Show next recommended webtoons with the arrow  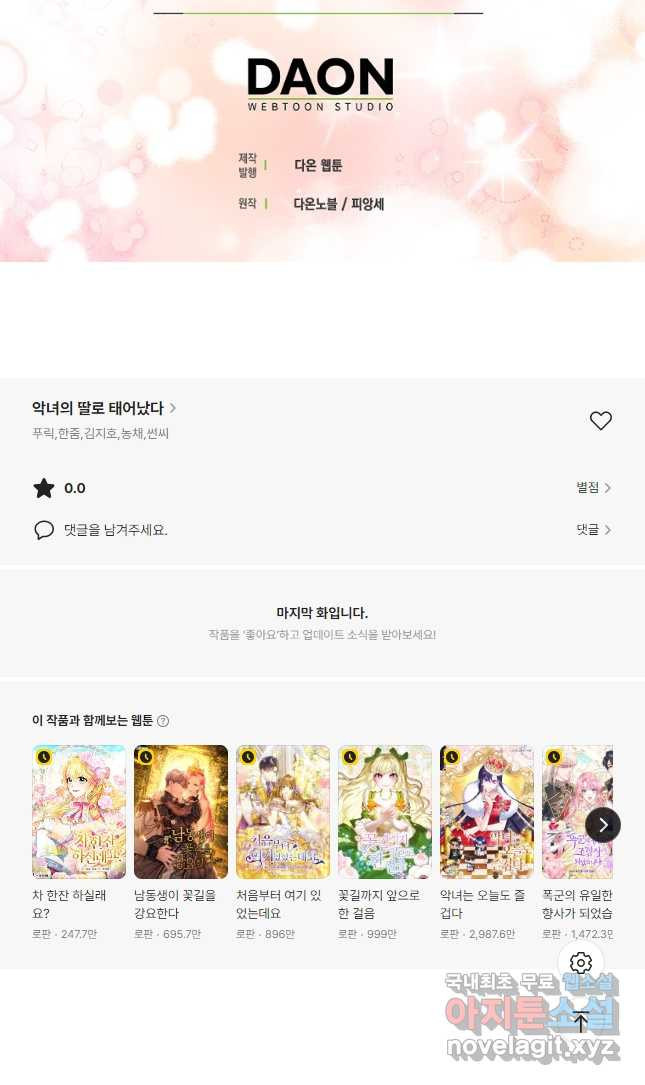point(603,825)
